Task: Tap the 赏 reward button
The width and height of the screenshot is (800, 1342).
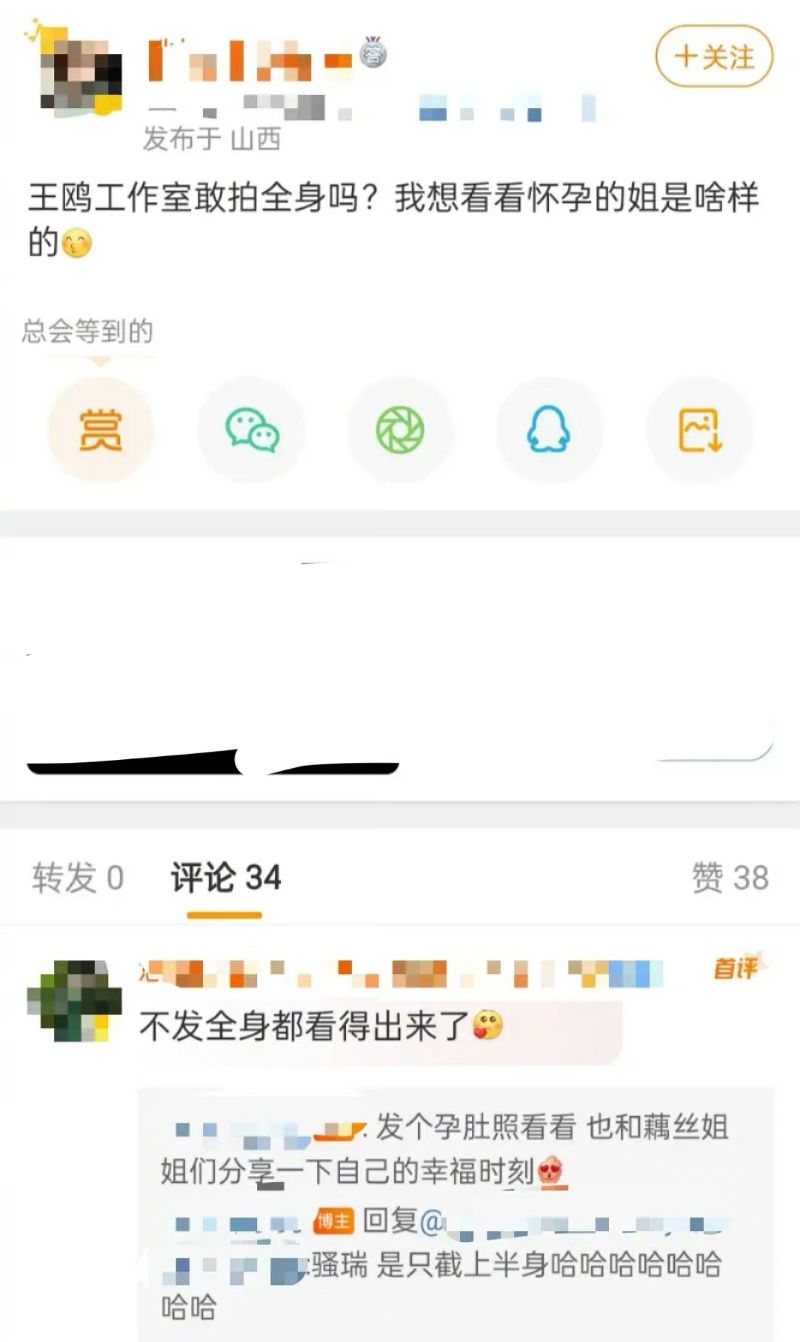Action: [x=100, y=431]
